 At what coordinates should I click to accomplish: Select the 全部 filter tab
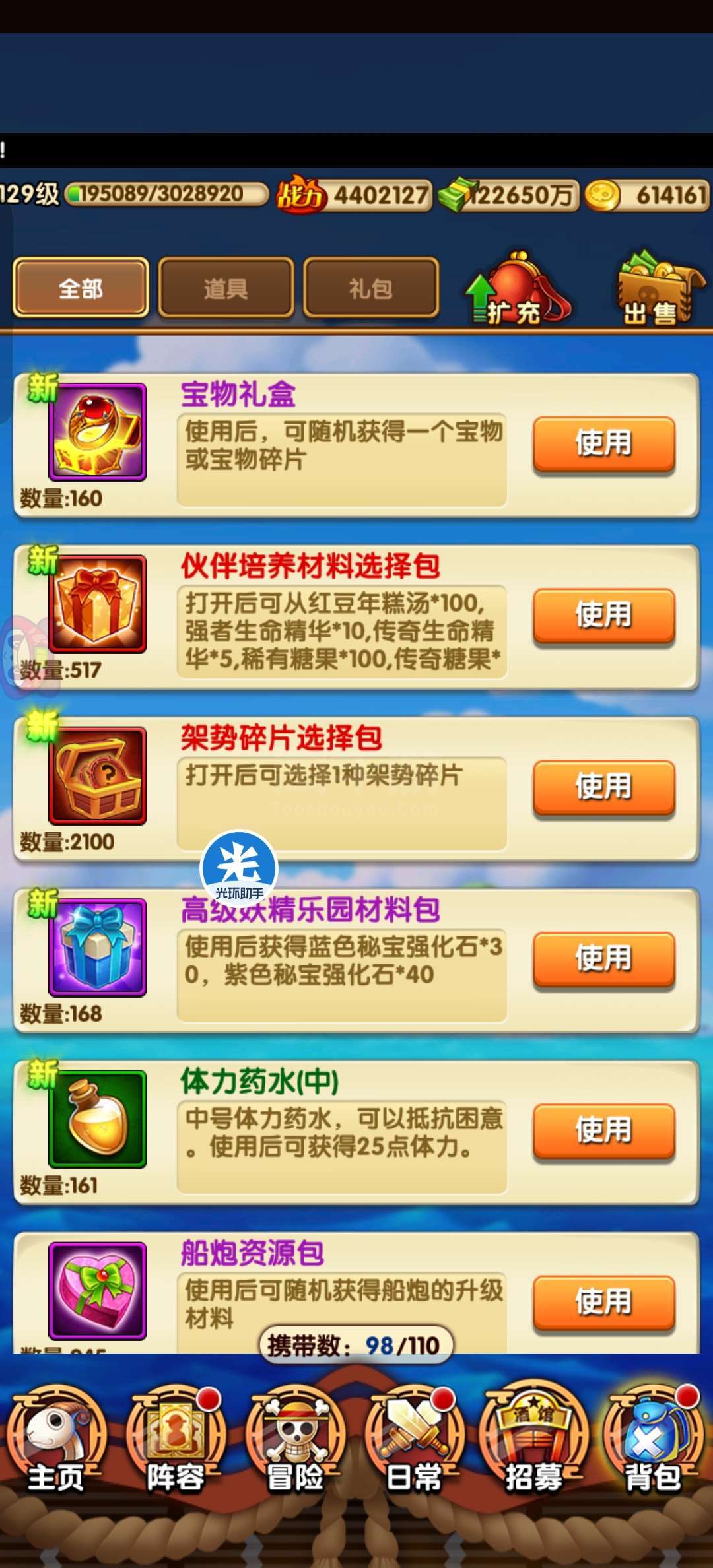pyautogui.click(x=81, y=288)
